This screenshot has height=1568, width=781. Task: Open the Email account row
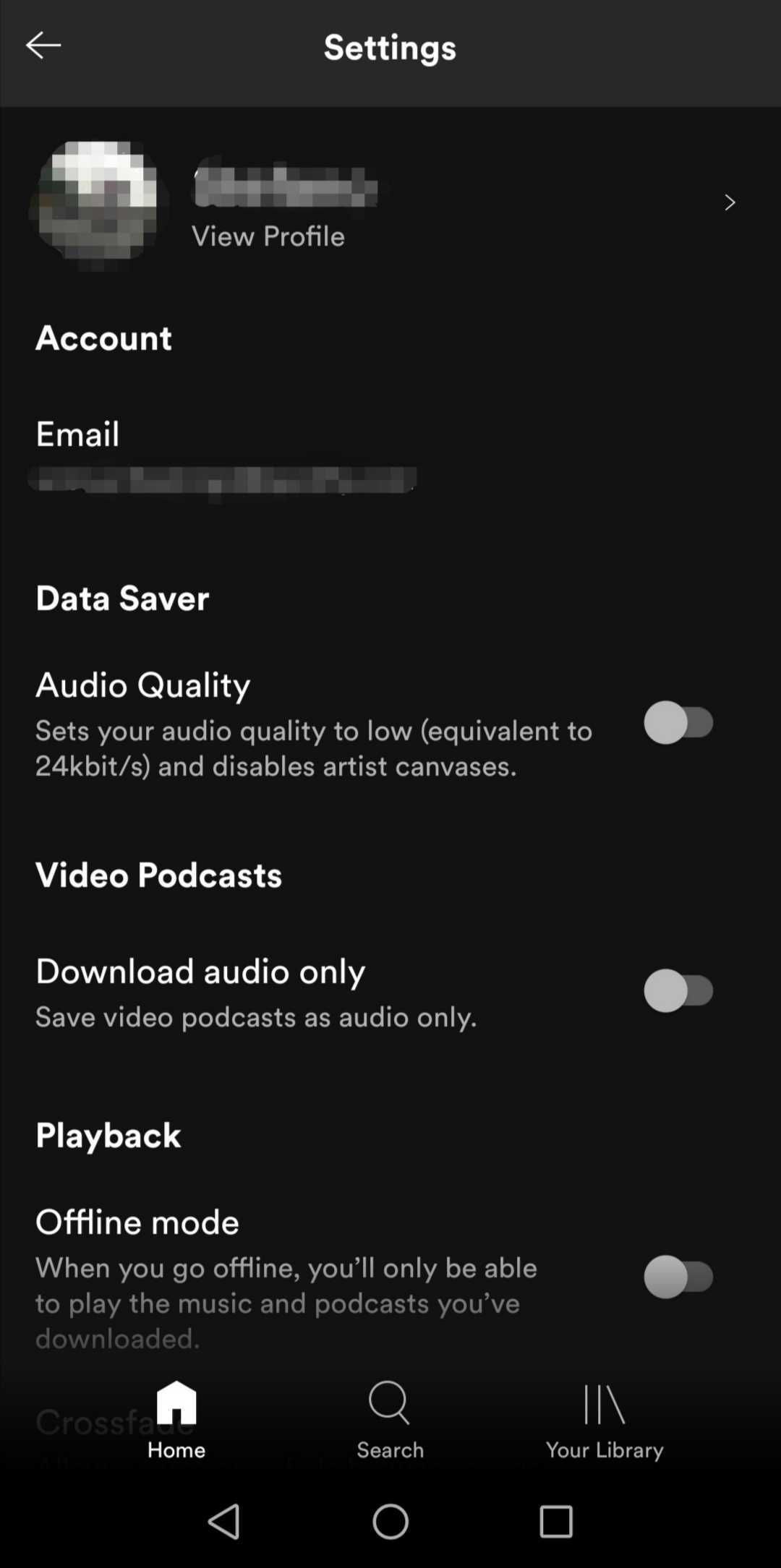(224, 455)
